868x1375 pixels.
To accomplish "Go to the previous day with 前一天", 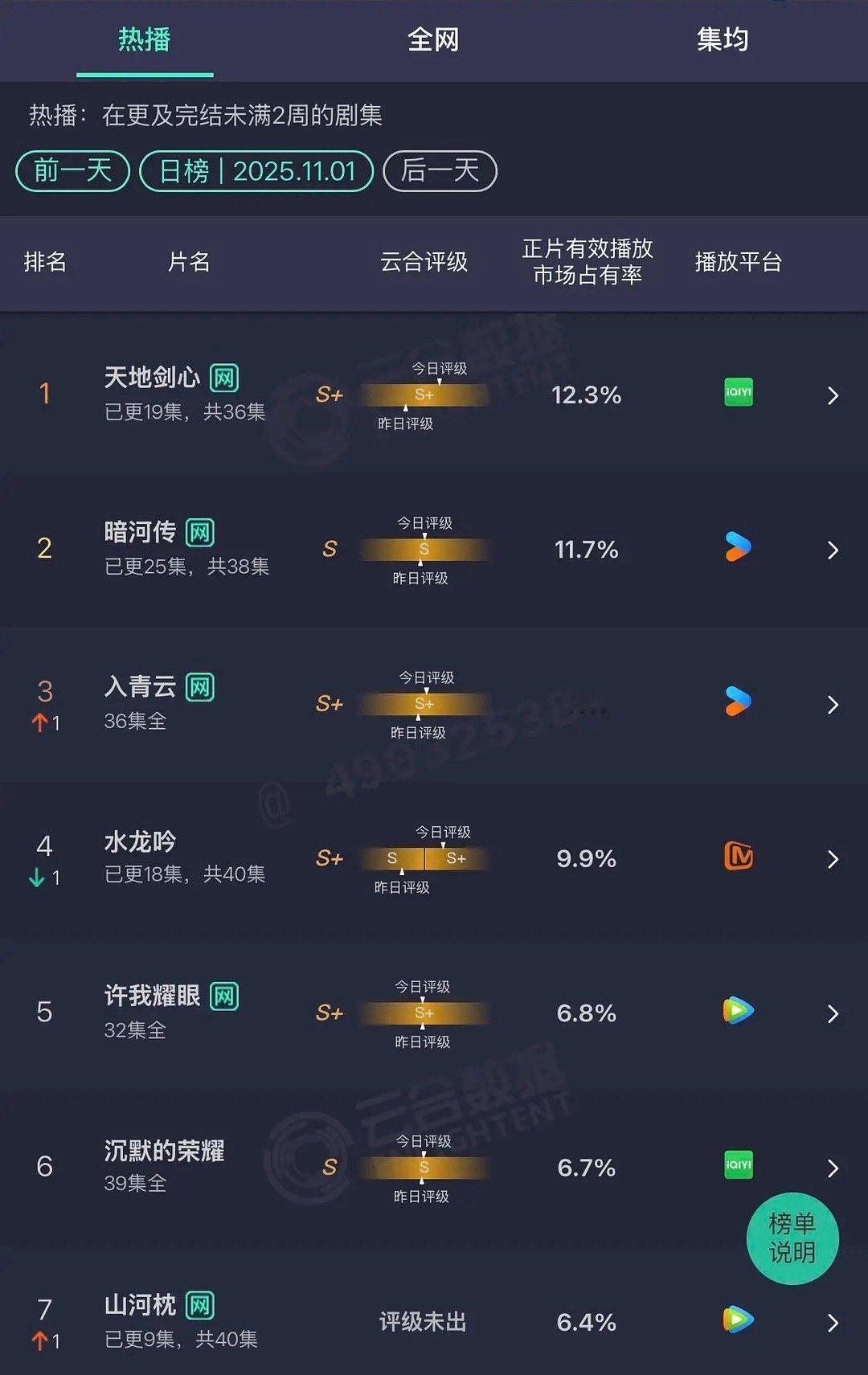I will (72, 170).
